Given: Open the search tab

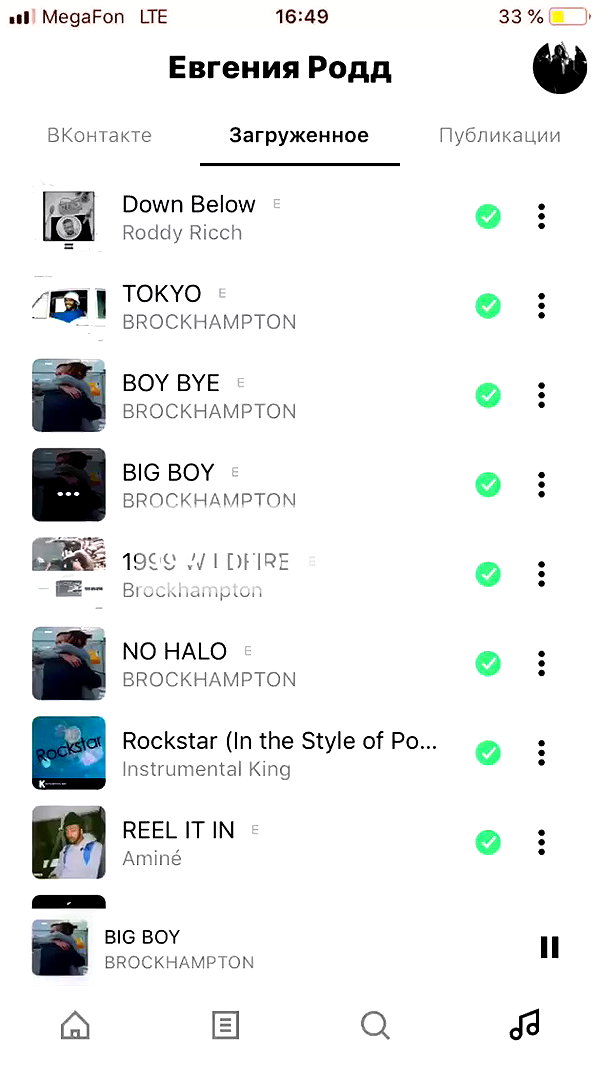Looking at the screenshot, I should tap(375, 1025).
